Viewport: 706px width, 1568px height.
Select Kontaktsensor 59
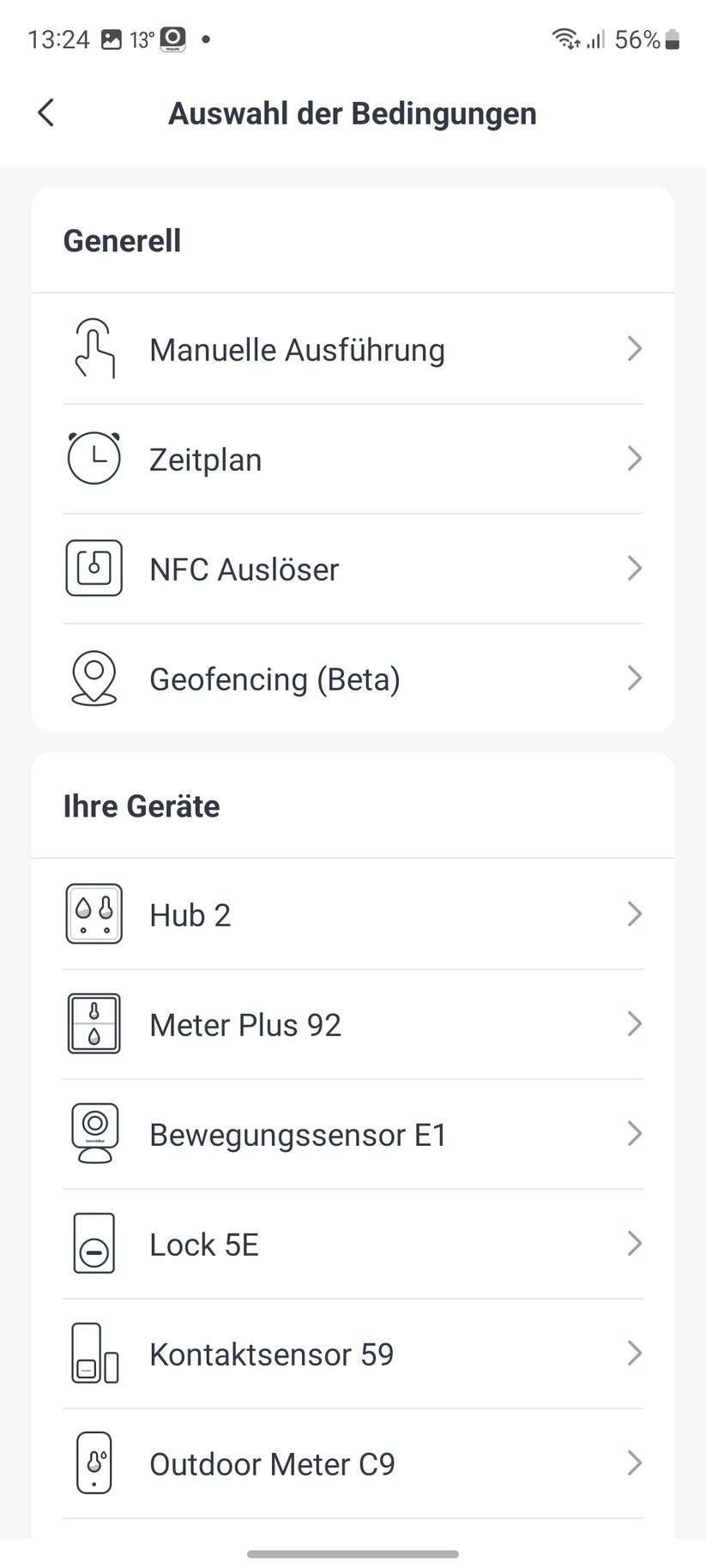click(352, 1354)
